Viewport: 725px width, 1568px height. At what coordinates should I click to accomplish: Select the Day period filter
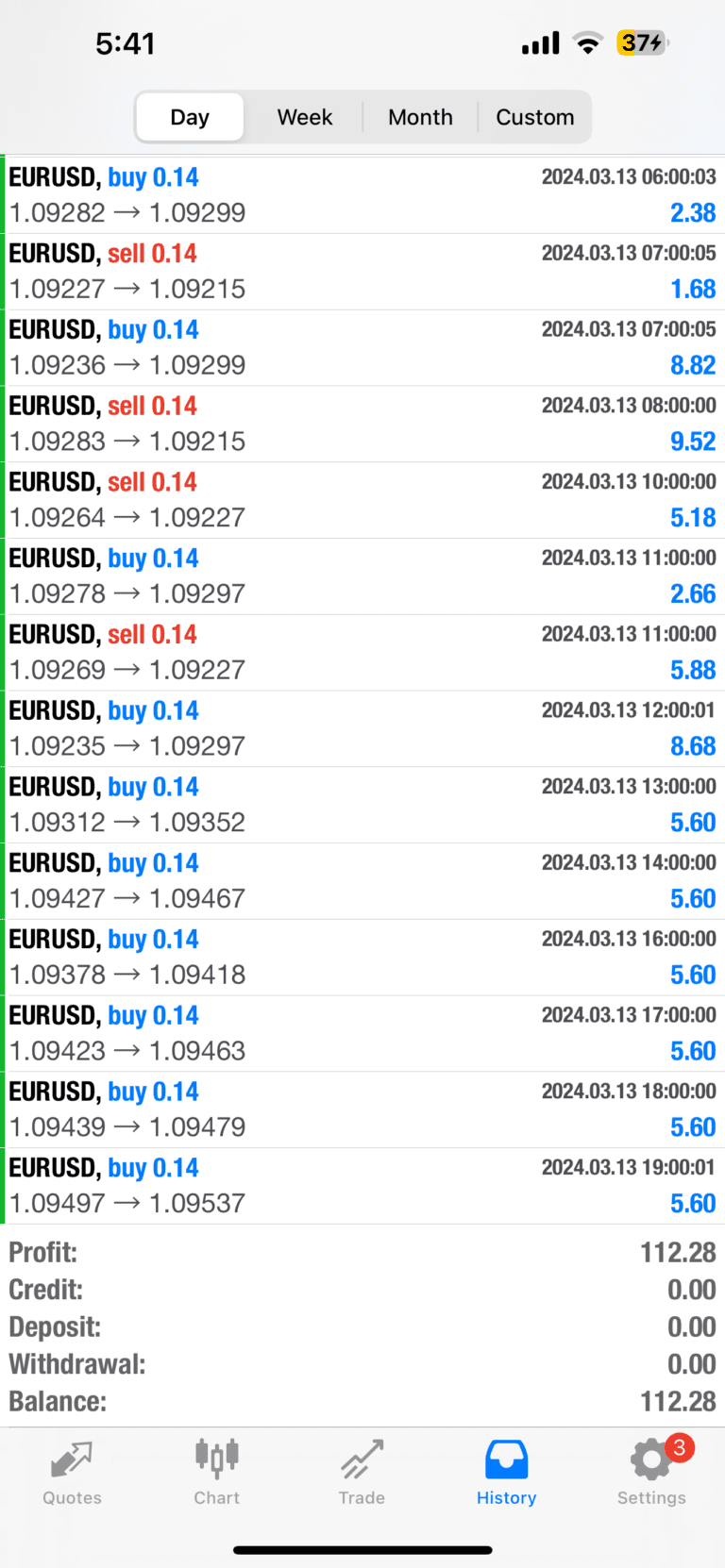(x=190, y=117)
